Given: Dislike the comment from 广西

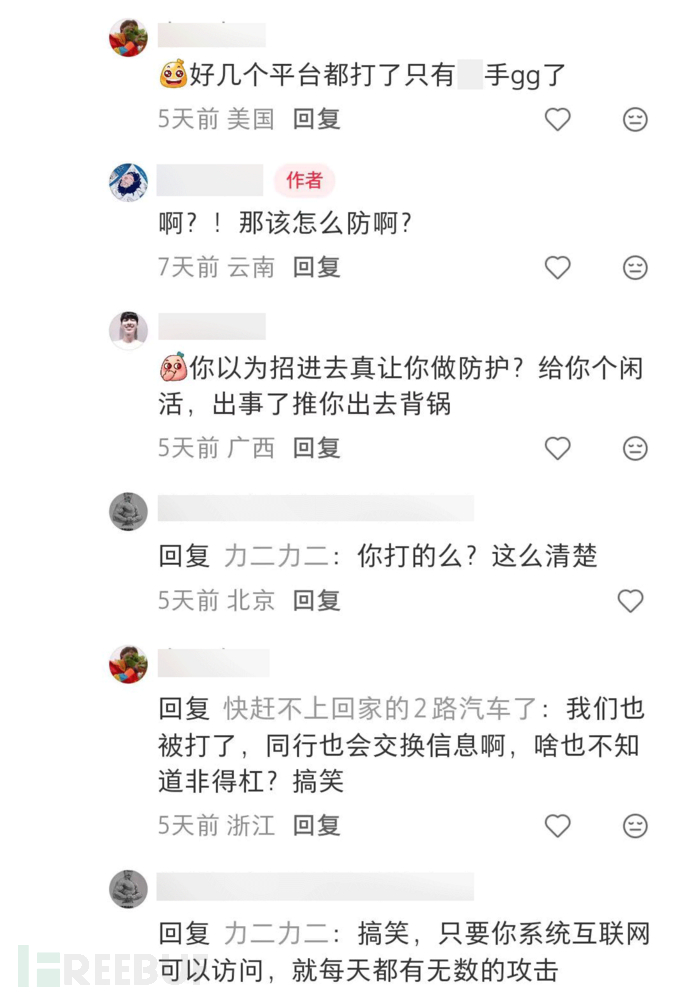Looking at the screenshot, I should click(635, 448).
